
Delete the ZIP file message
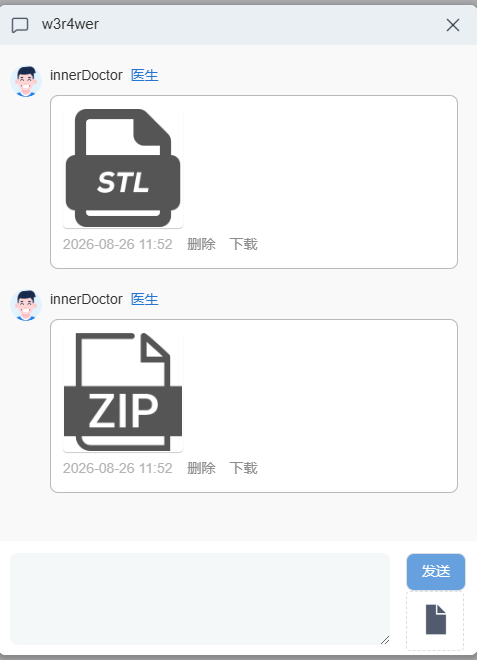(x=201, y=468)
